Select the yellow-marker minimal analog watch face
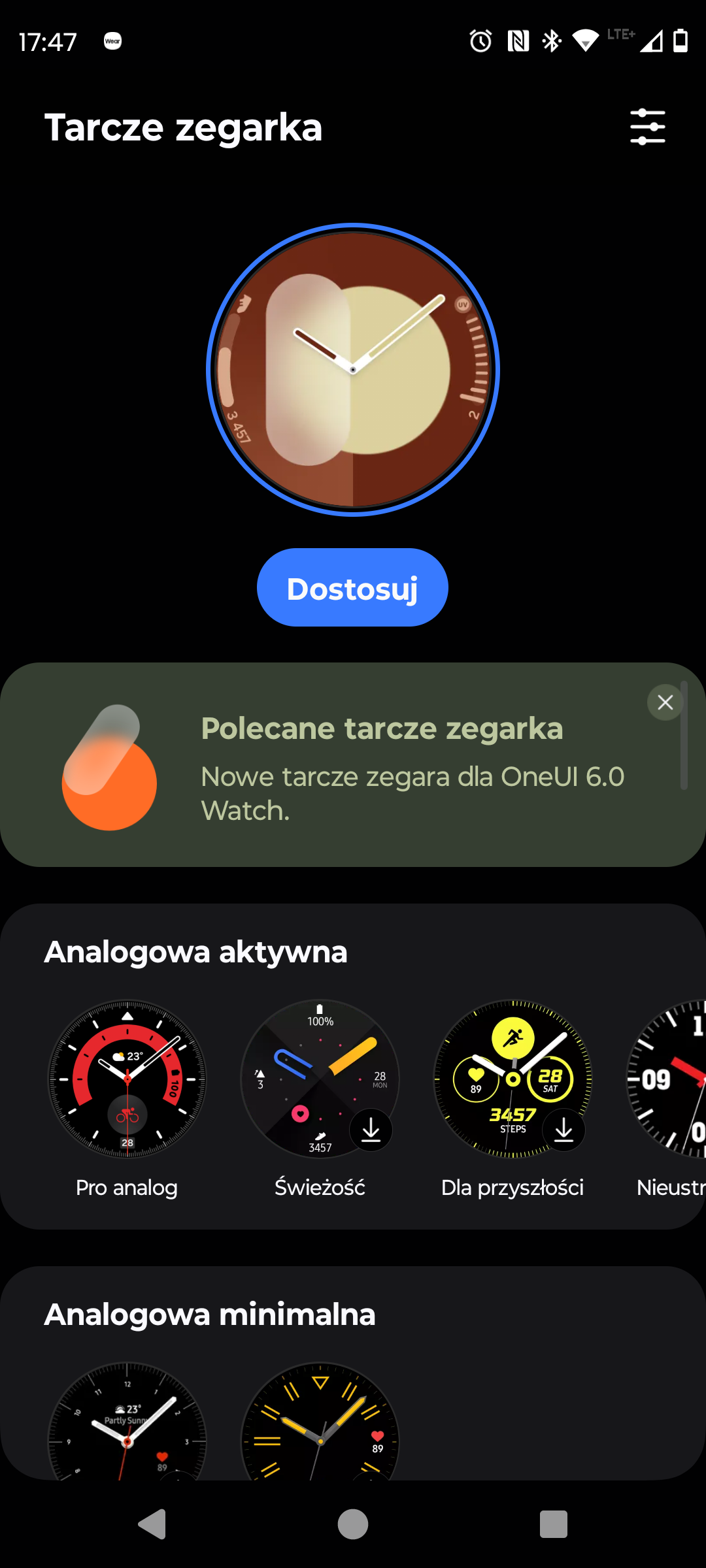This screenshot has width=706, height=1568. click(320, 1421)
